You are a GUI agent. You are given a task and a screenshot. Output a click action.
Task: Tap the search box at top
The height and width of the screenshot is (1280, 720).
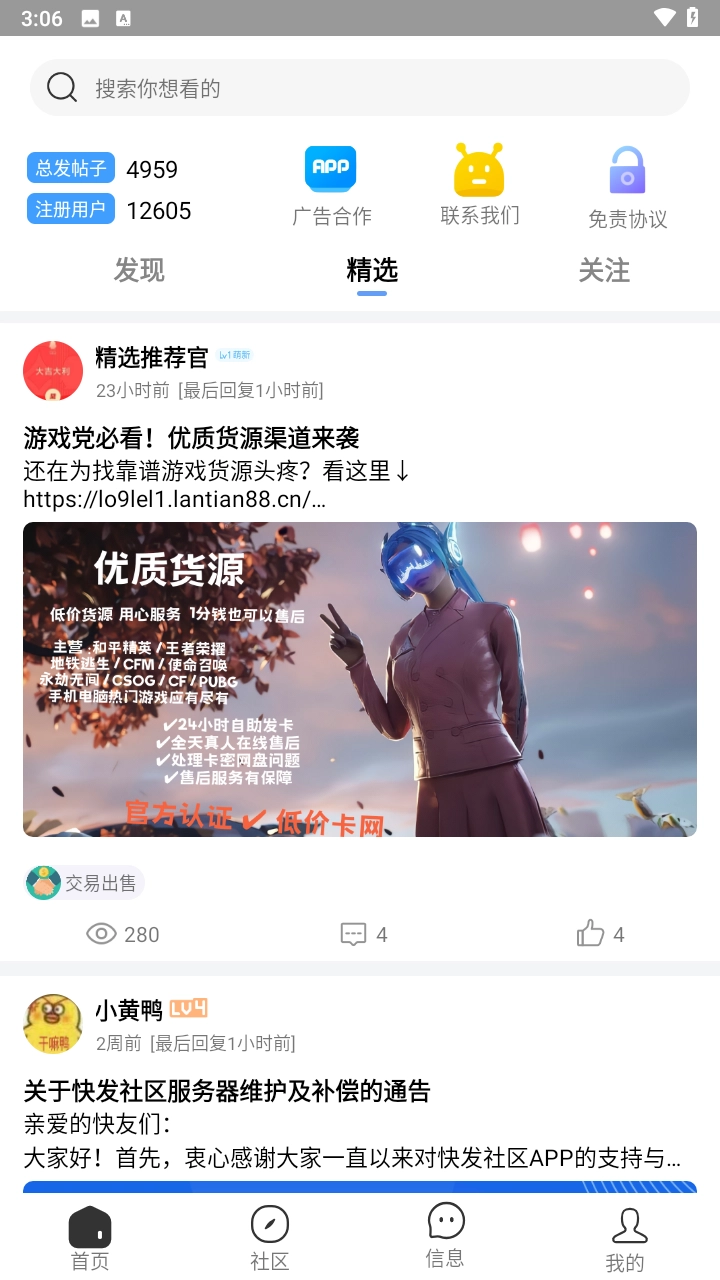point(360,88)
